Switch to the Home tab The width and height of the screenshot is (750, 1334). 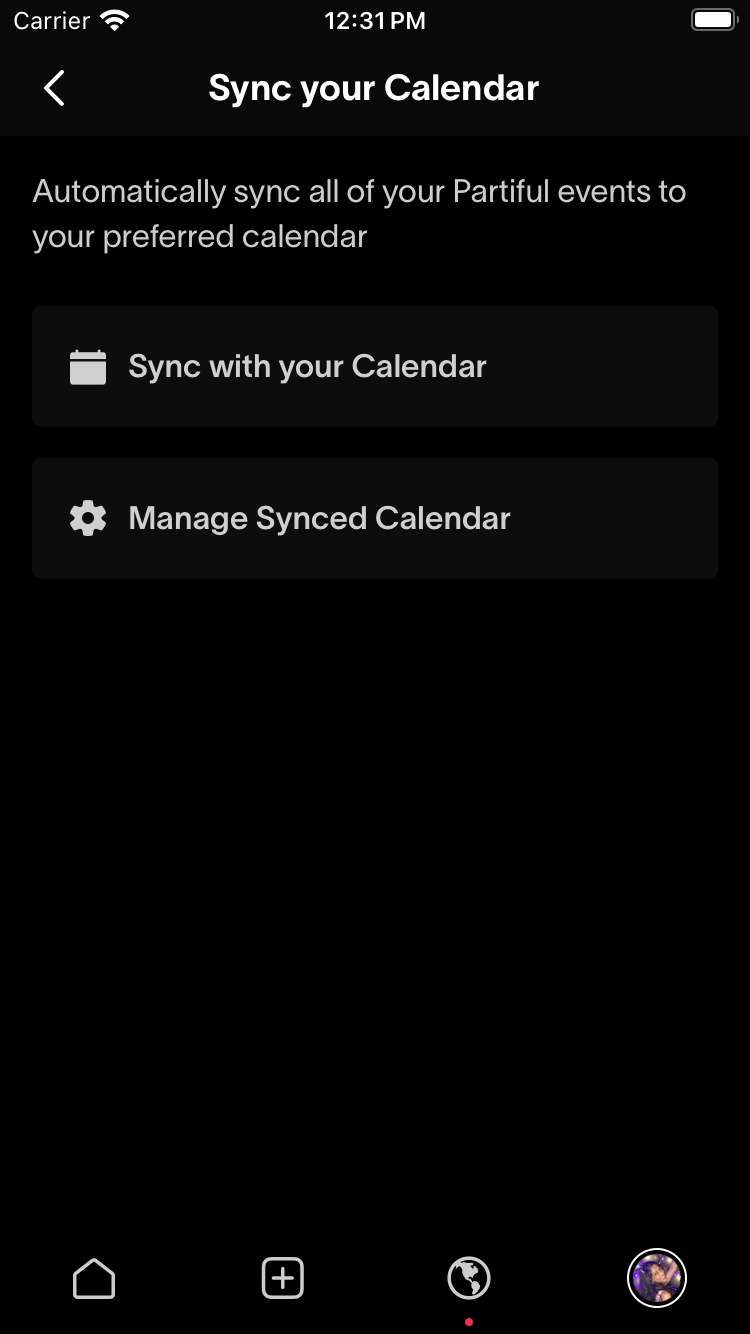94,1278
